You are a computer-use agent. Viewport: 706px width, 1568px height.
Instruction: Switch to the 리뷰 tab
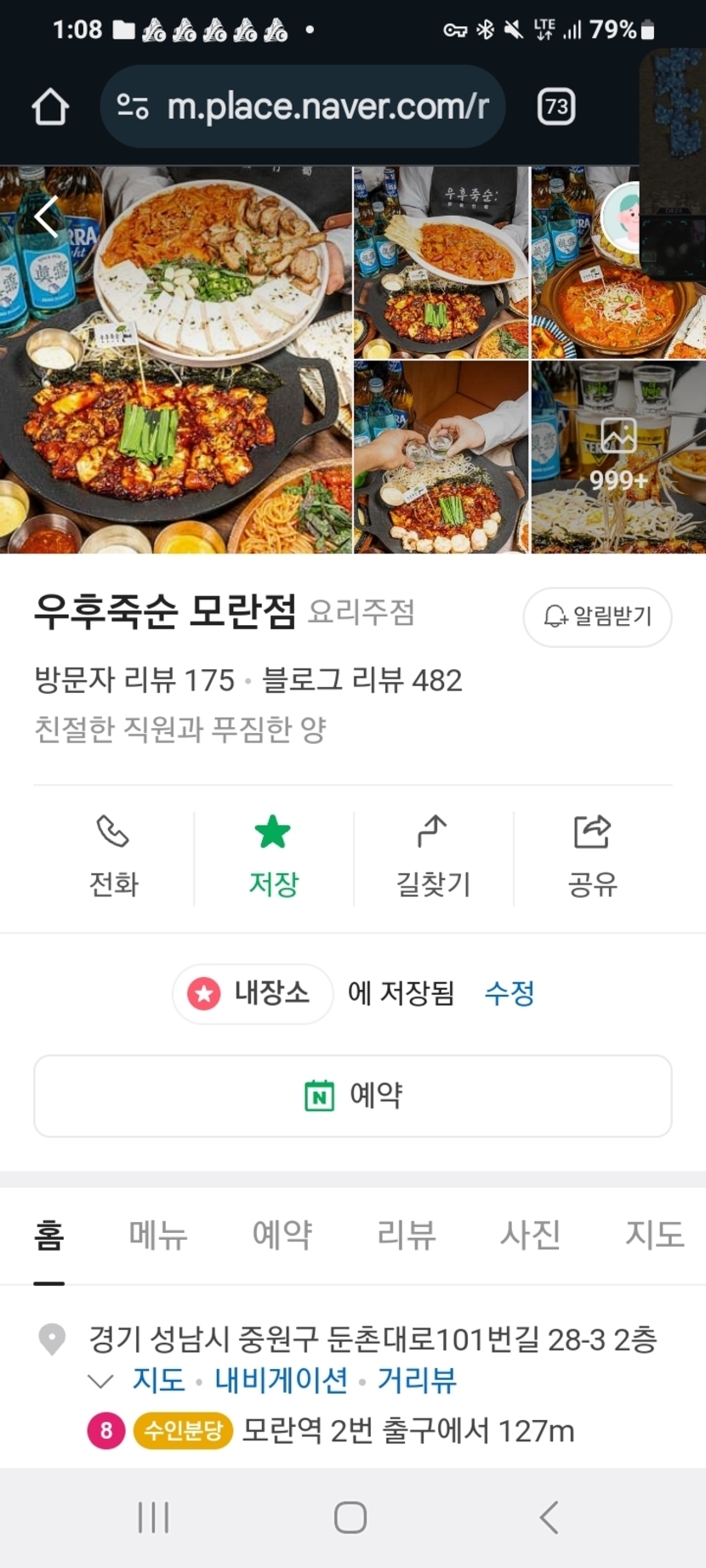click(406, 1235)
